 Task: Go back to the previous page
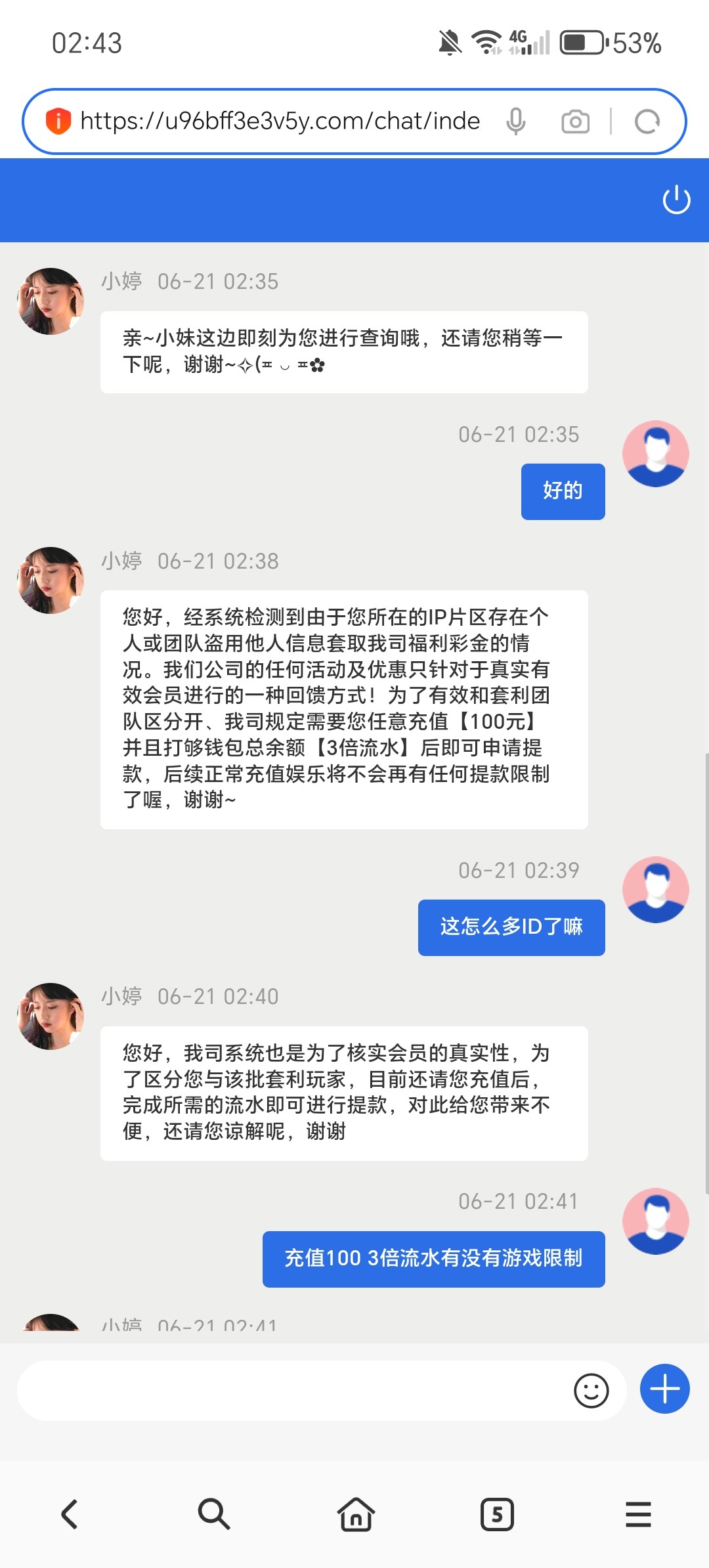click(70, 1514)
